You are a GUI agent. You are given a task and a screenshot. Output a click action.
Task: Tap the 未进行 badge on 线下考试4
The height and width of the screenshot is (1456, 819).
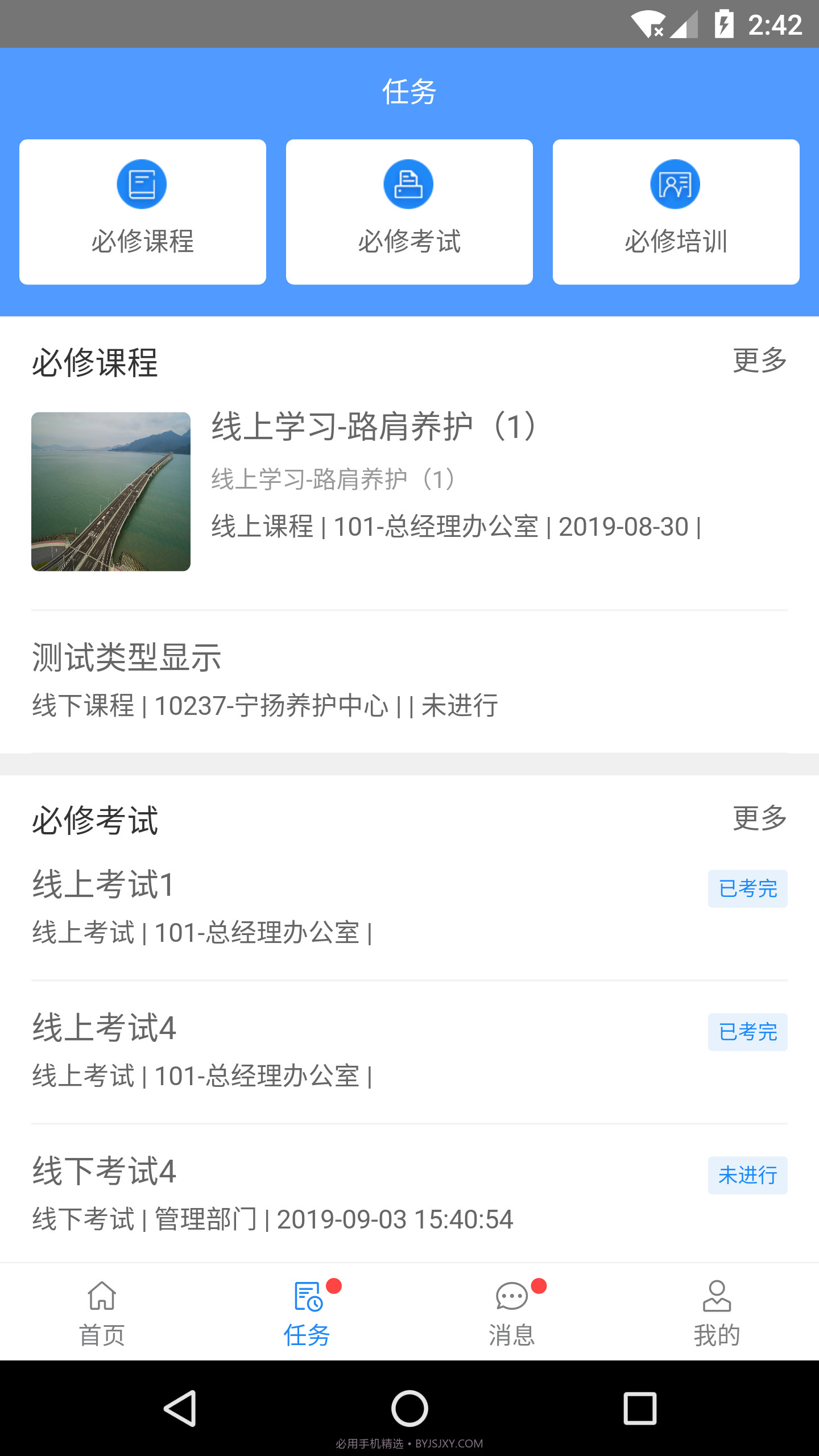click(747, 1176)
